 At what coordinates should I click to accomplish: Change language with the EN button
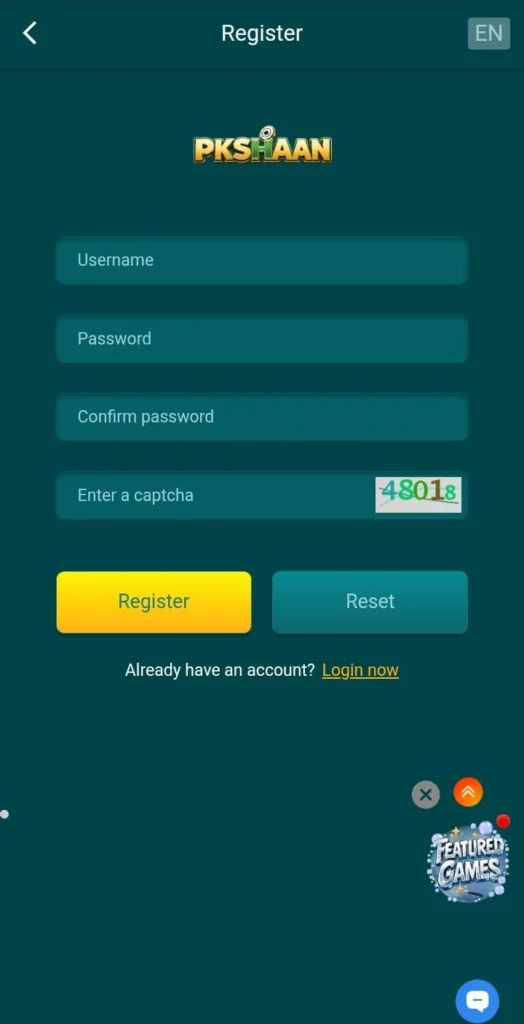tap(489, 33)
